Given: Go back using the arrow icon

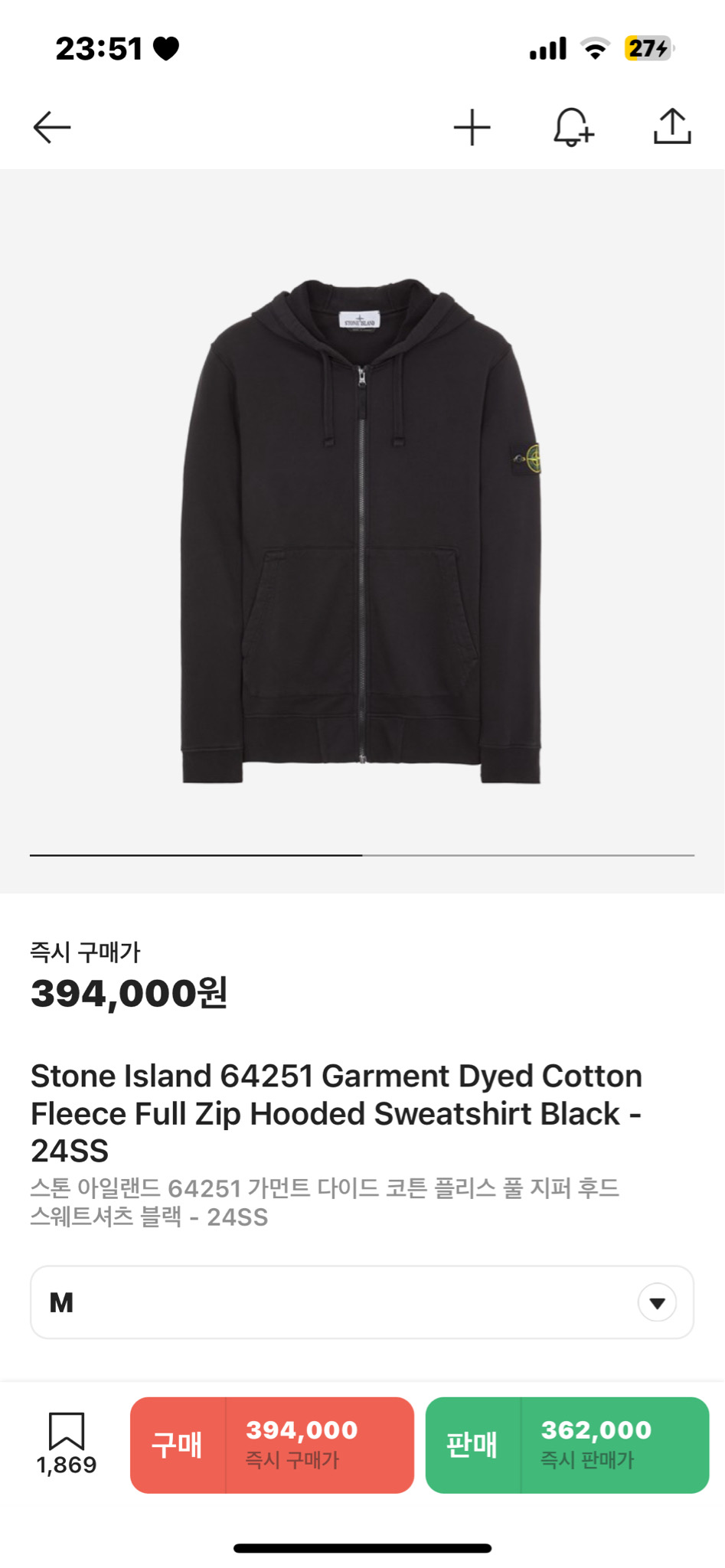Looking at the screenshot, I should tap(52, 127).
